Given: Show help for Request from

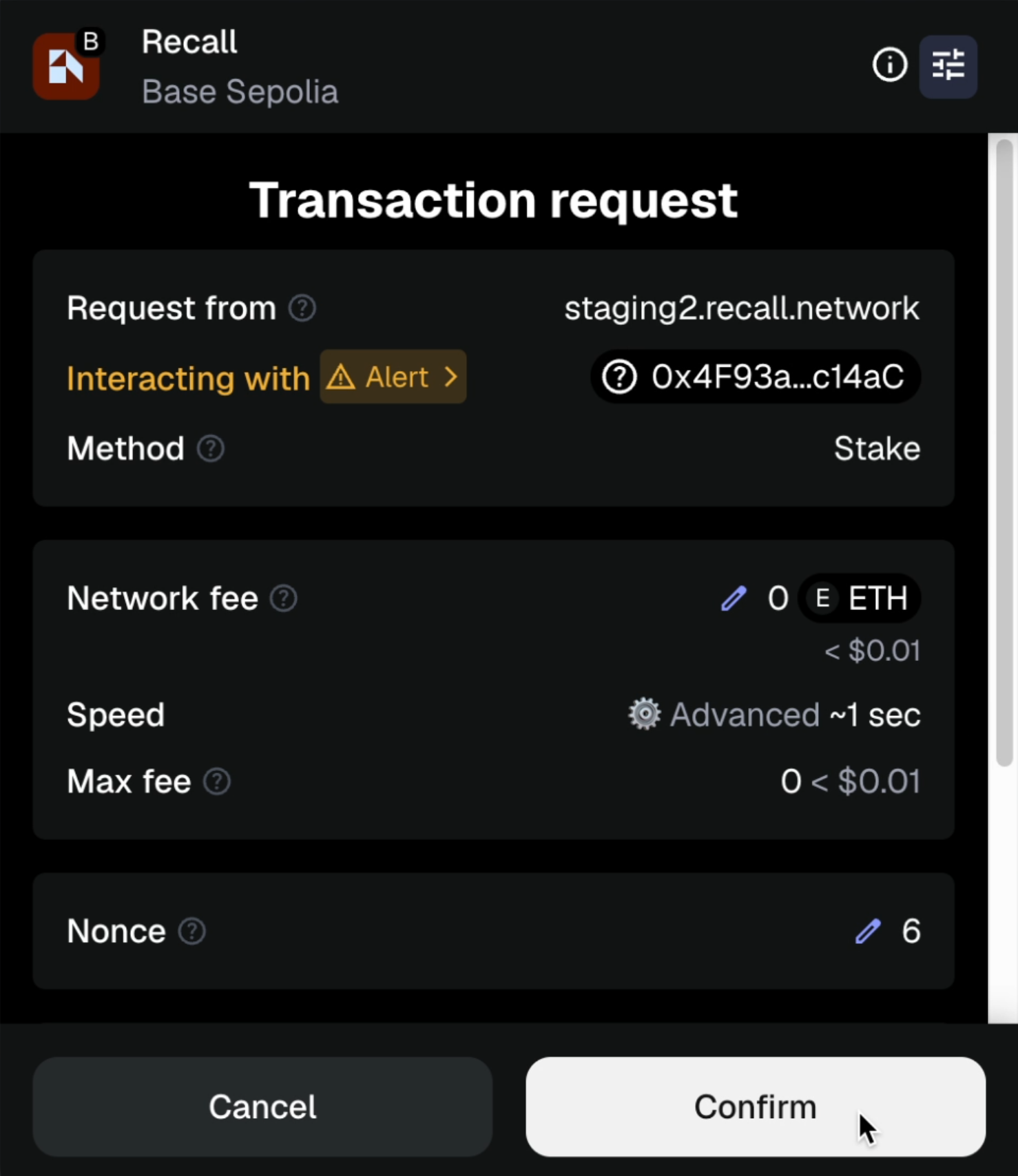Looking at the screenshot, I should point(302,308).
